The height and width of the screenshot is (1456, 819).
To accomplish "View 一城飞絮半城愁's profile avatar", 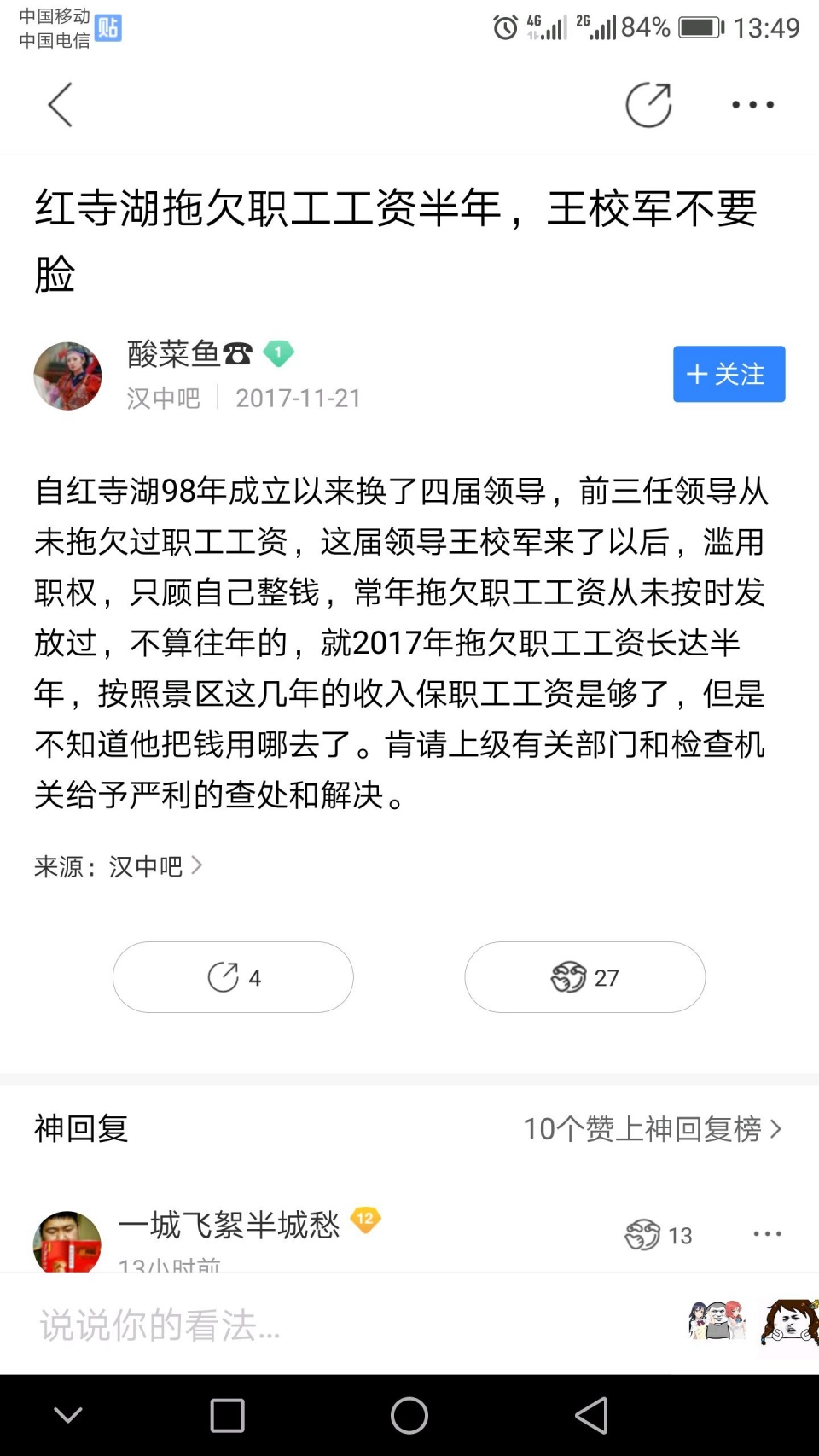I will click(x=67, y=1242).
